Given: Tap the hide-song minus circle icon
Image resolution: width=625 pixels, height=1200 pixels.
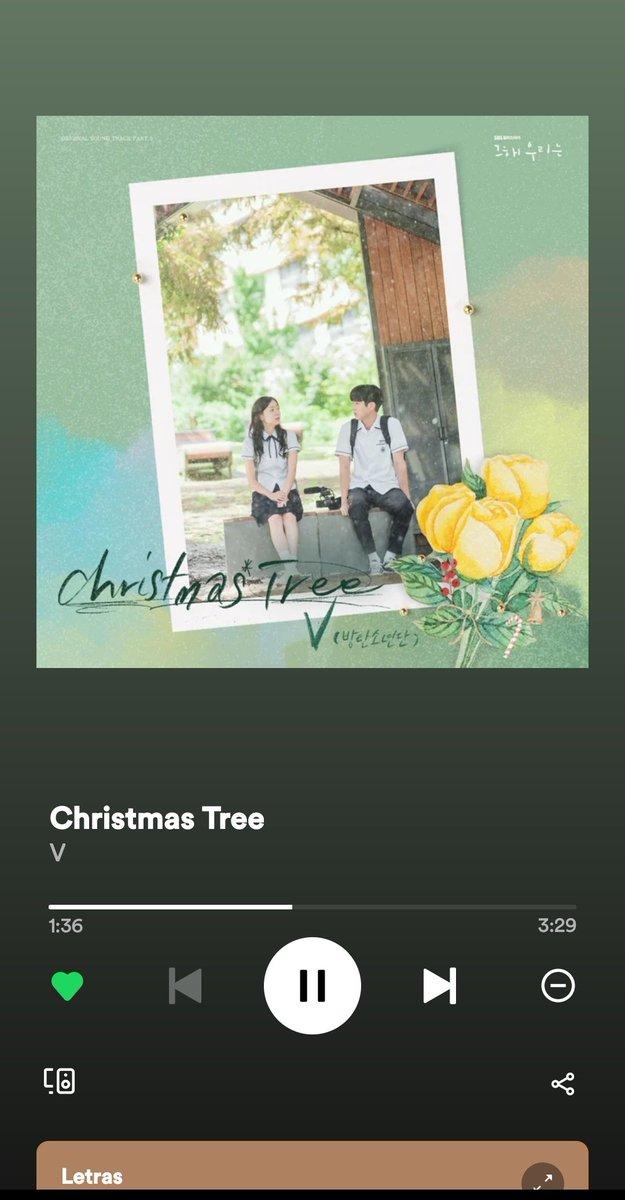Looking at the screenshot, I should 558,986.
